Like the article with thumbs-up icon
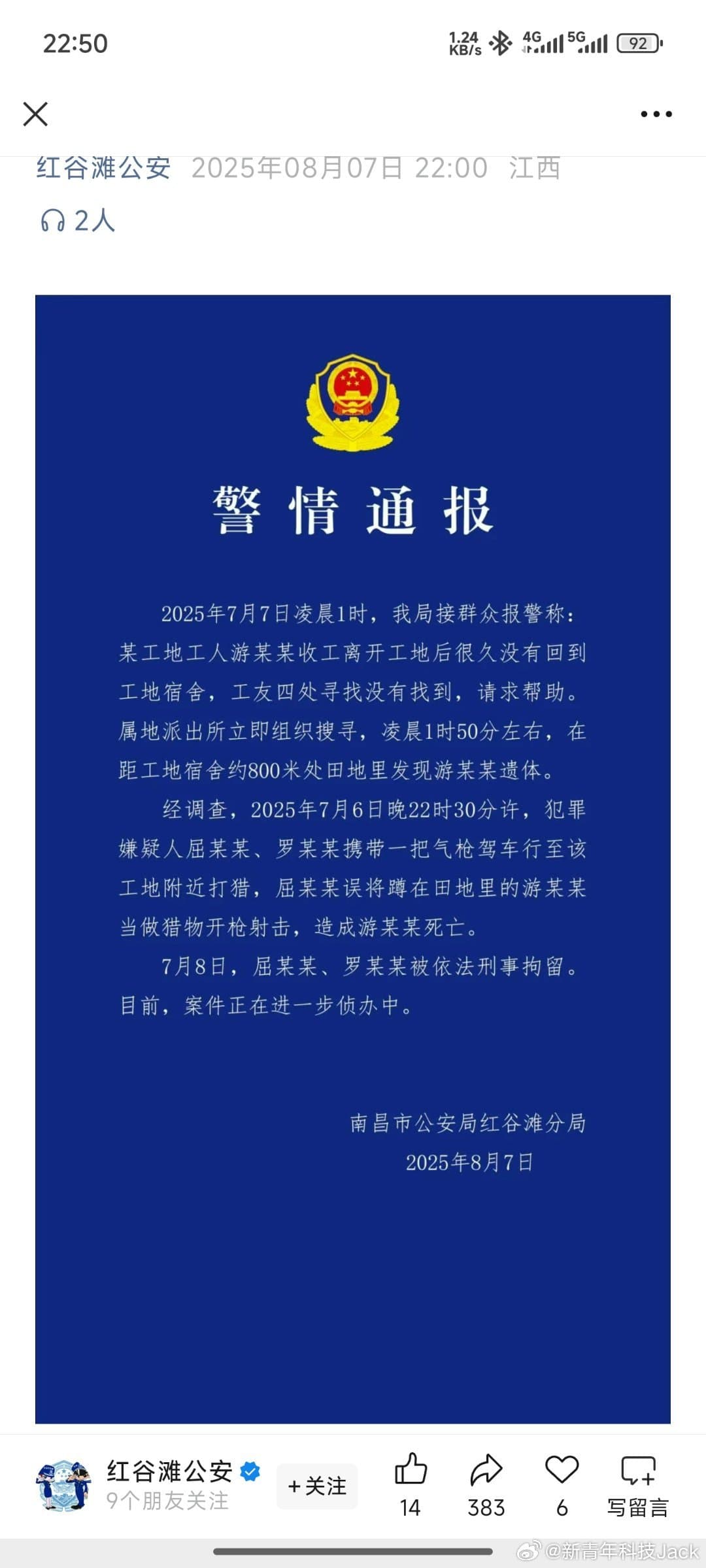Screen dimensions: 706x1568 [411, 1470]
